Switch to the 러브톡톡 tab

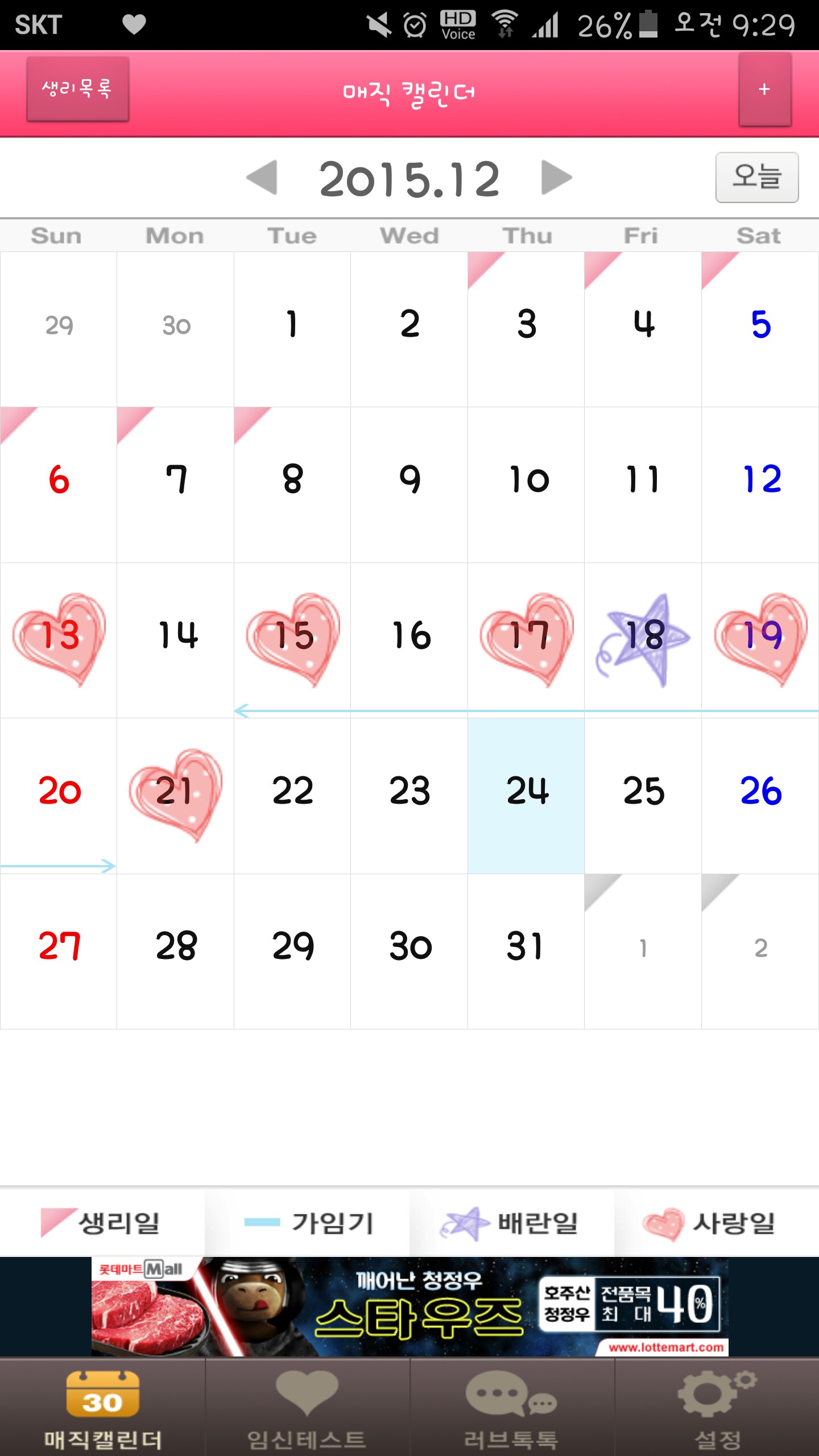coord(512,1407)
